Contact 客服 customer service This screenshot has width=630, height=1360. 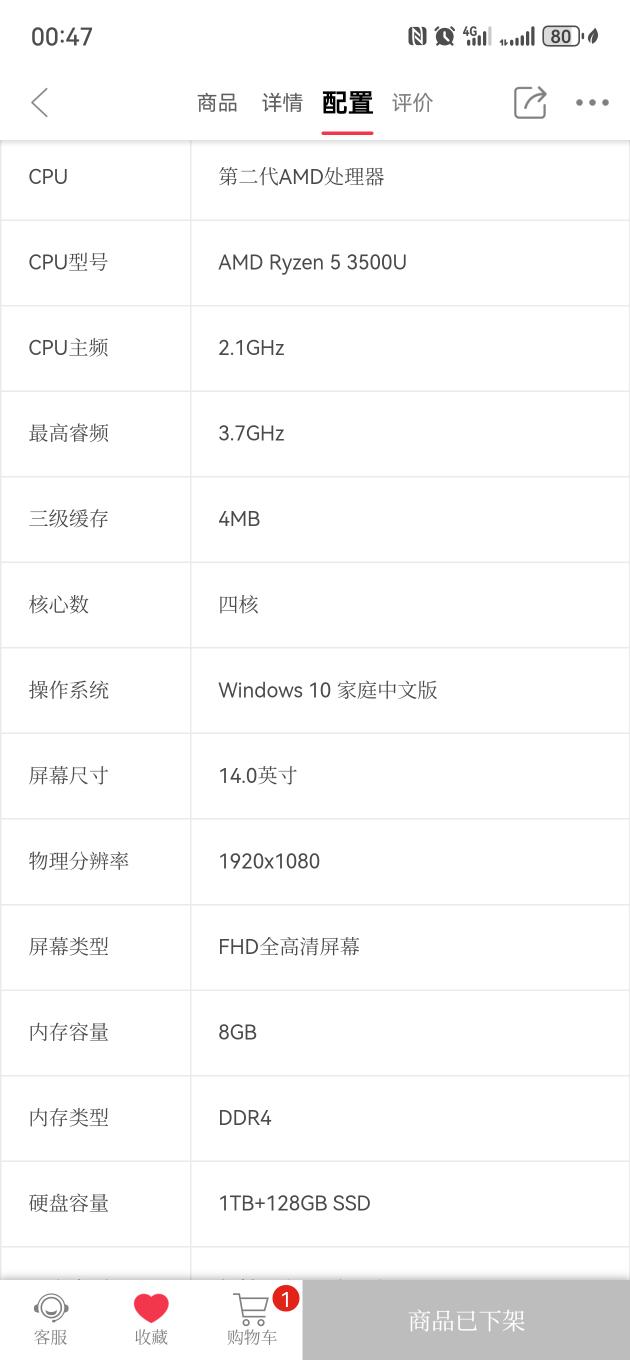[51, 1320]
